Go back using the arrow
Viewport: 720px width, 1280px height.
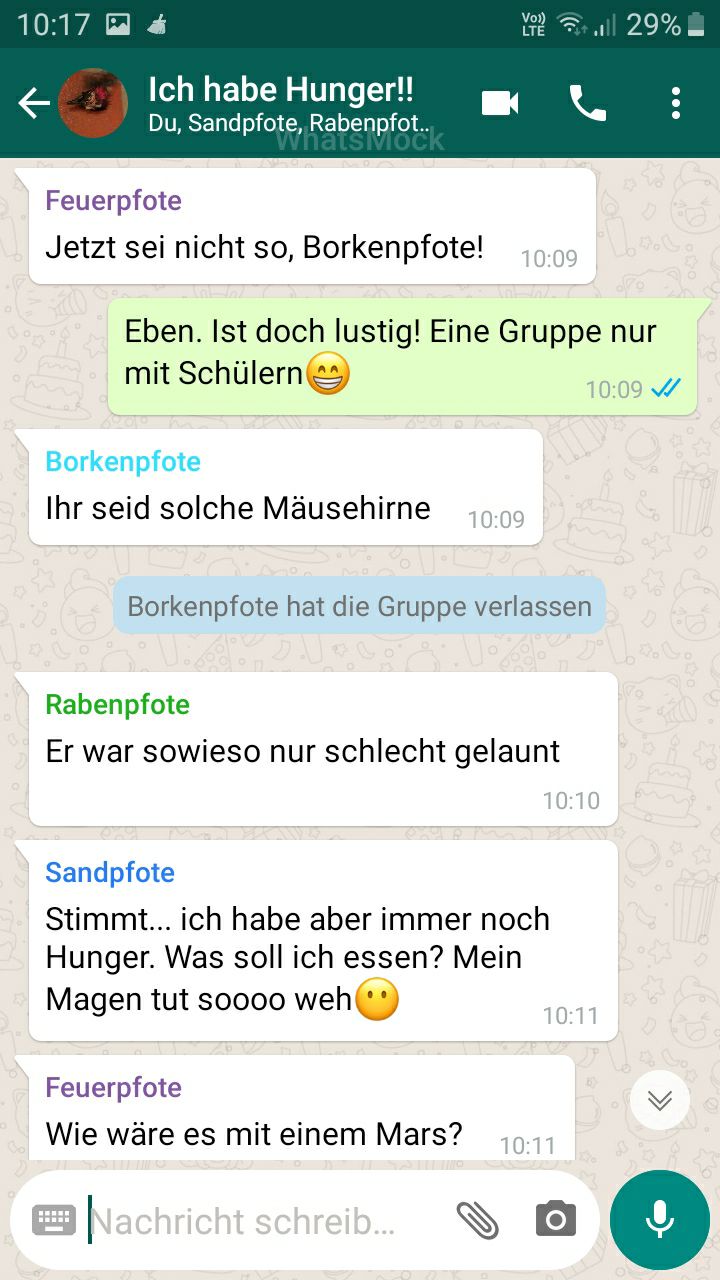click(x=33, y=103)
